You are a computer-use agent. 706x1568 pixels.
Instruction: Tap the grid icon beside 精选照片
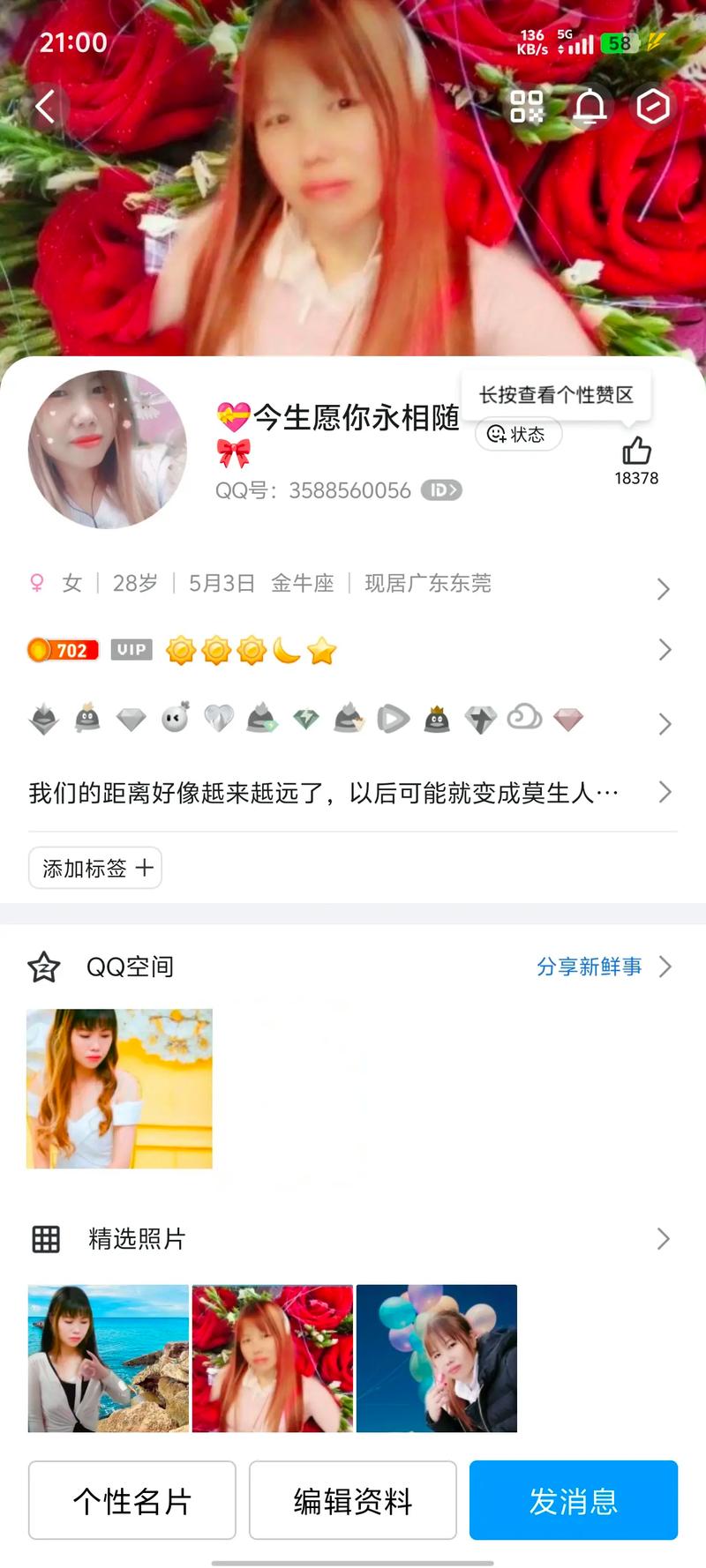44,1238
